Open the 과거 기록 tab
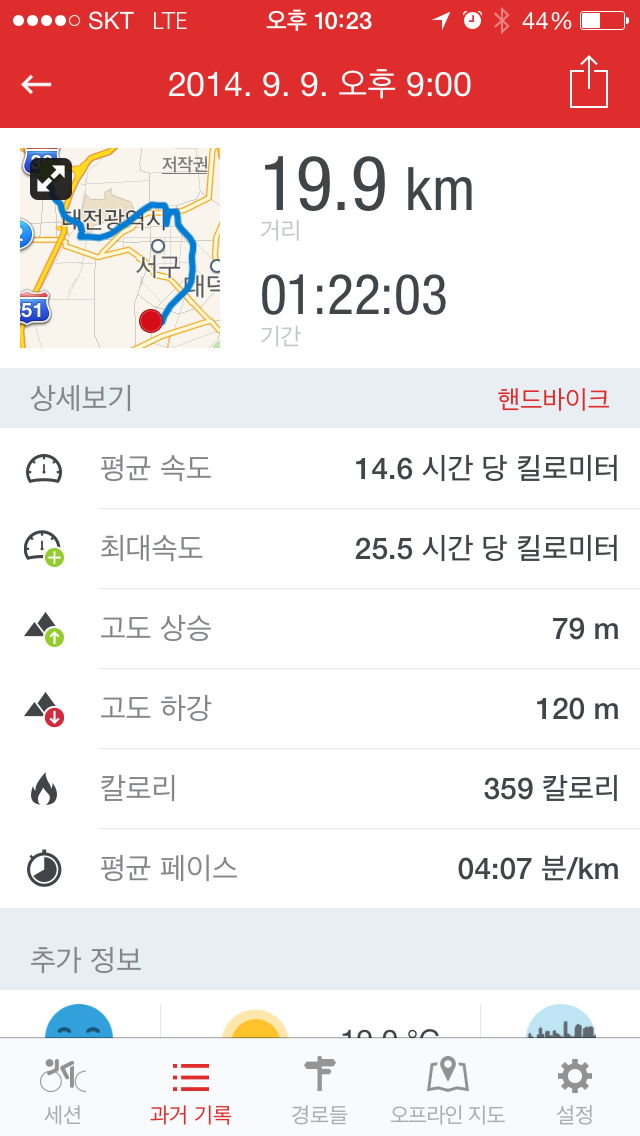The height and width of the screenshot is (1136, 640). (191, 1088)
